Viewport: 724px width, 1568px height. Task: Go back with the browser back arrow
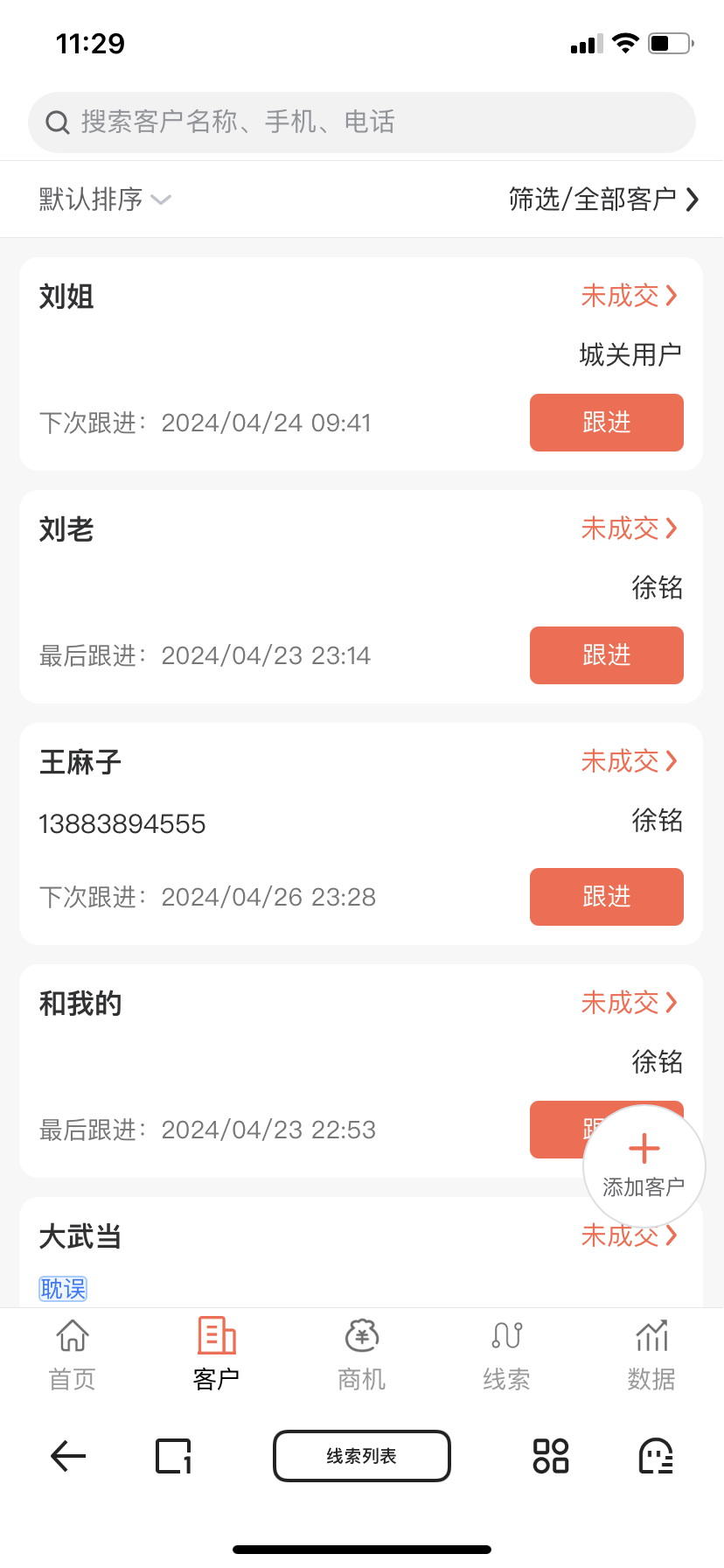coord(68,1456)
